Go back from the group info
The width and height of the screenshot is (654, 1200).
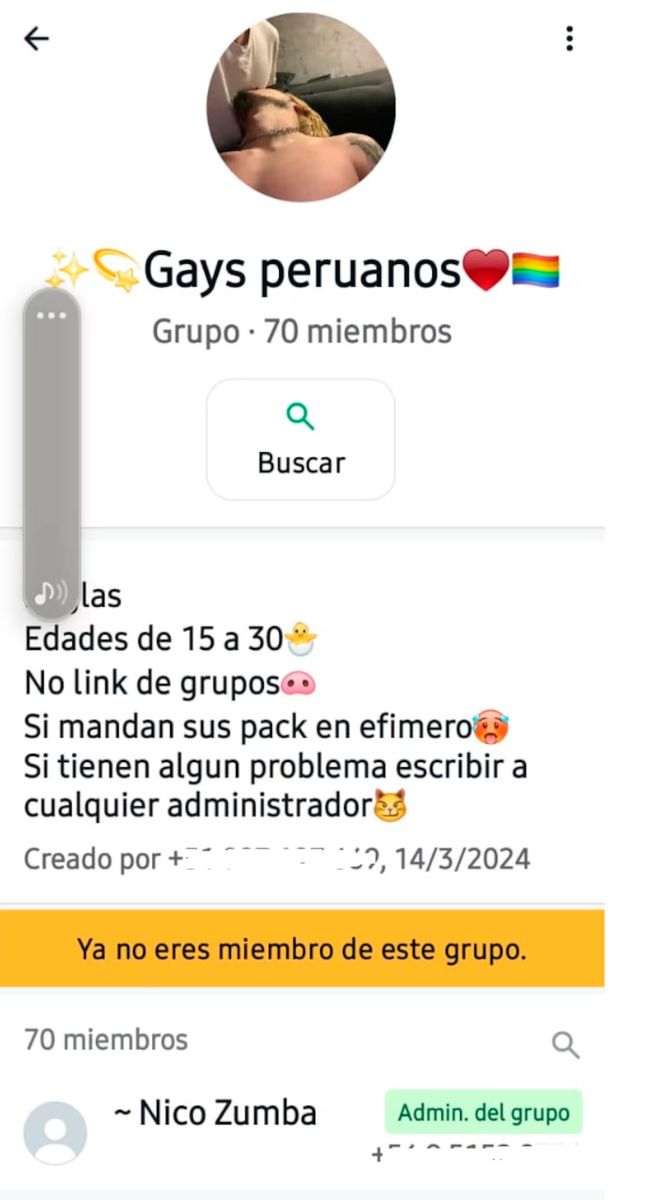click(37, 39)
